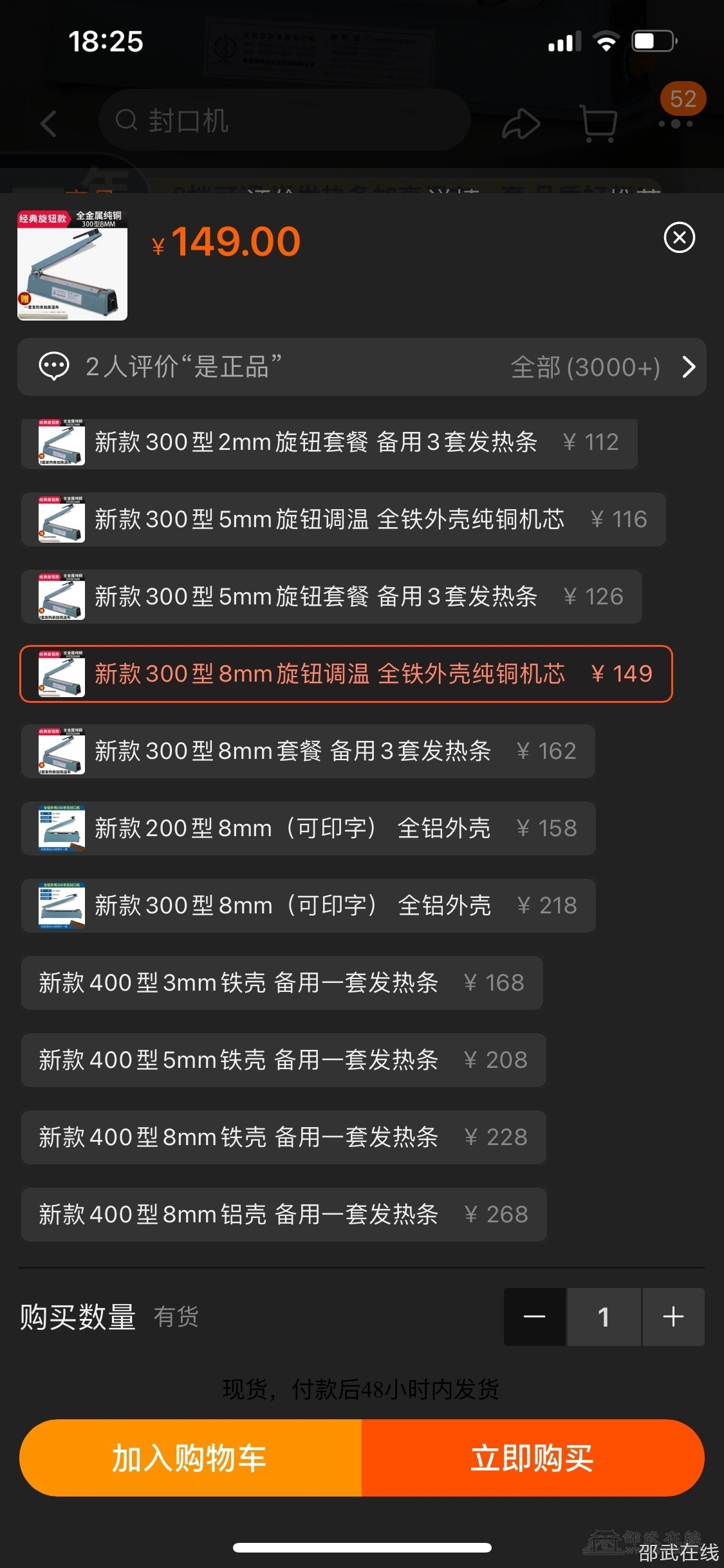The width and height of the screenshot is (724, 1568).
Task: Buy now with 立即购买
Action: pos(533,1458)
